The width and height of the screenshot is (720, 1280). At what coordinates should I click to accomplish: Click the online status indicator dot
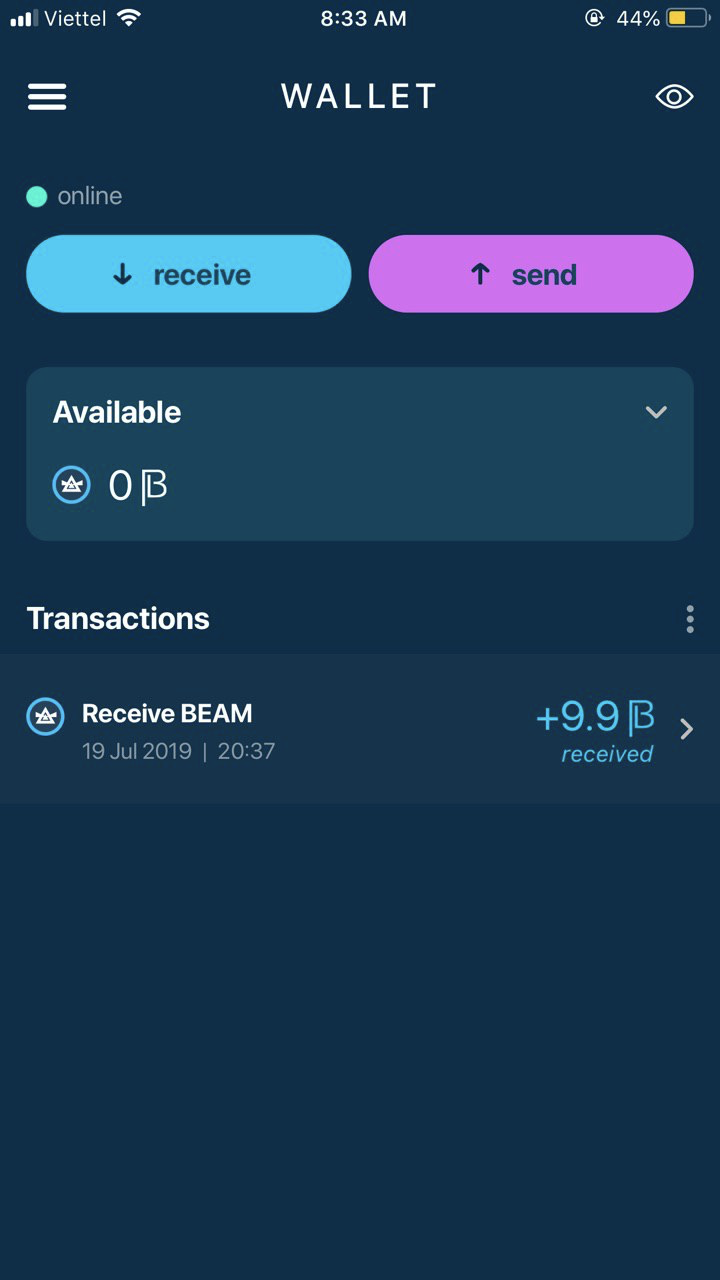(x=37, y=196)
